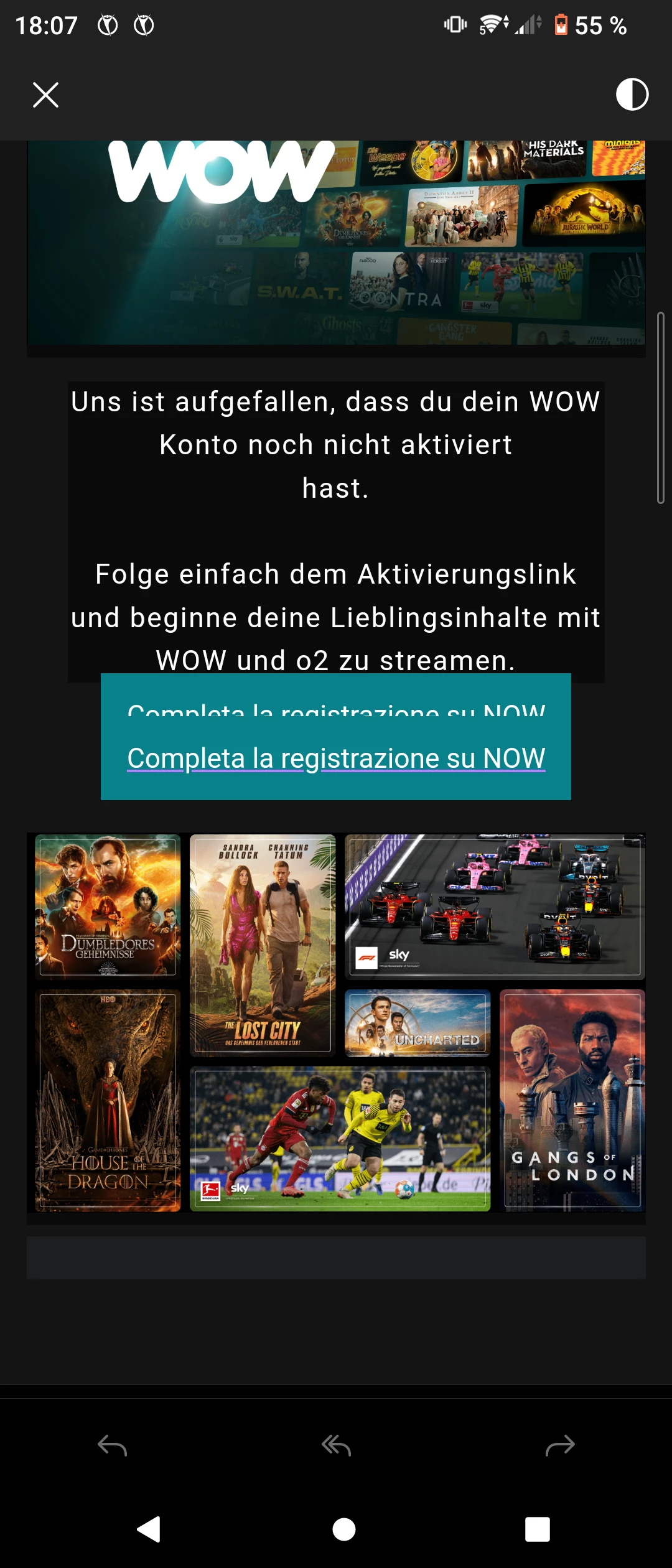Close the email view
Image resolution: width=672 pixels, height=1568 pixels.
[45, 95]
